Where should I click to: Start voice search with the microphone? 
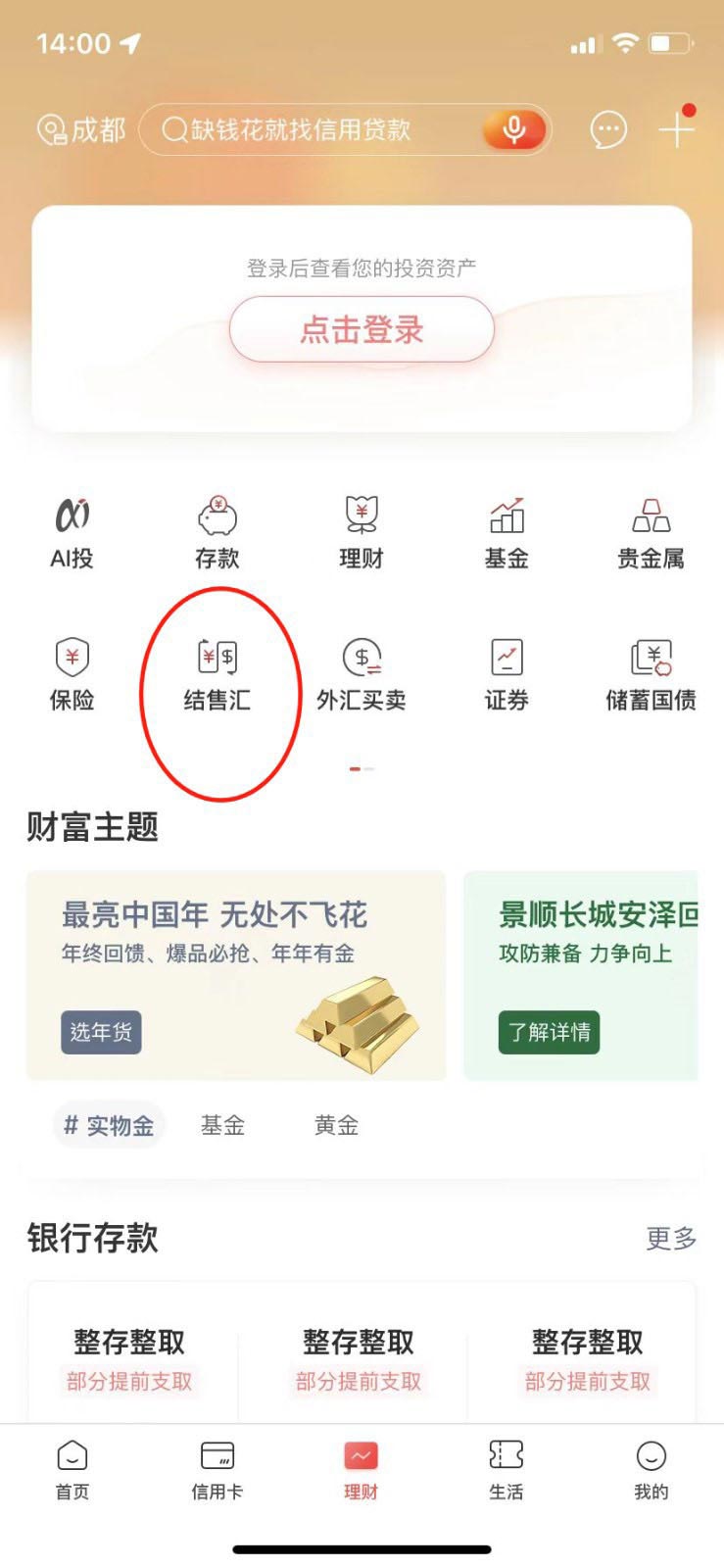coord(513,129)
